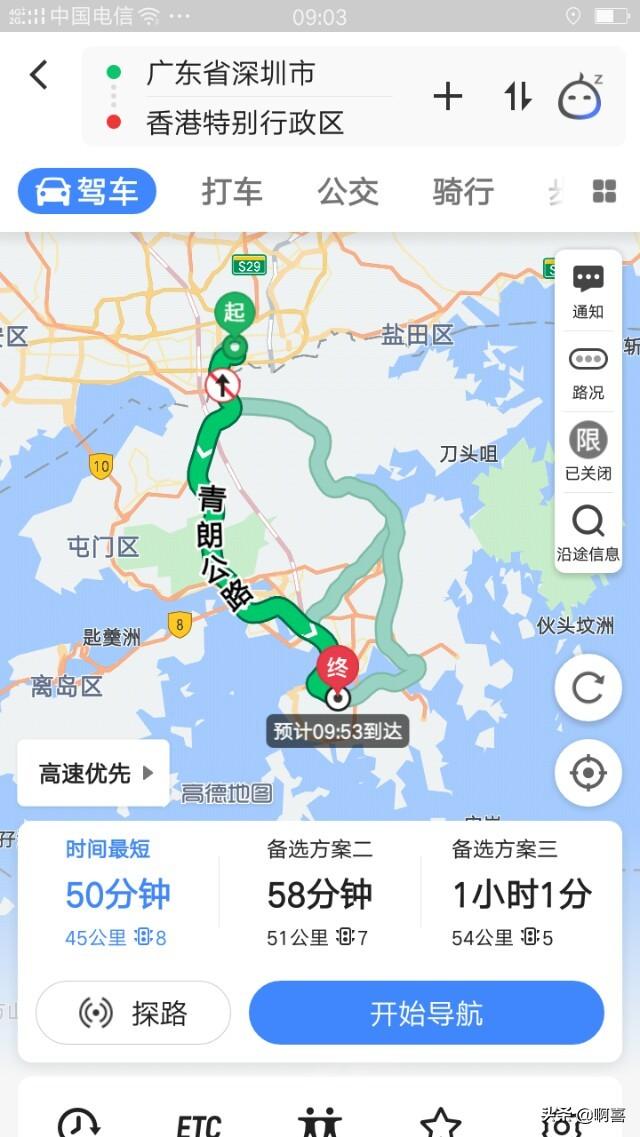The width and height of the screenshot is (640, 1137).
Task: Start navigation with 开始导航
Action: pos(426,1013)
